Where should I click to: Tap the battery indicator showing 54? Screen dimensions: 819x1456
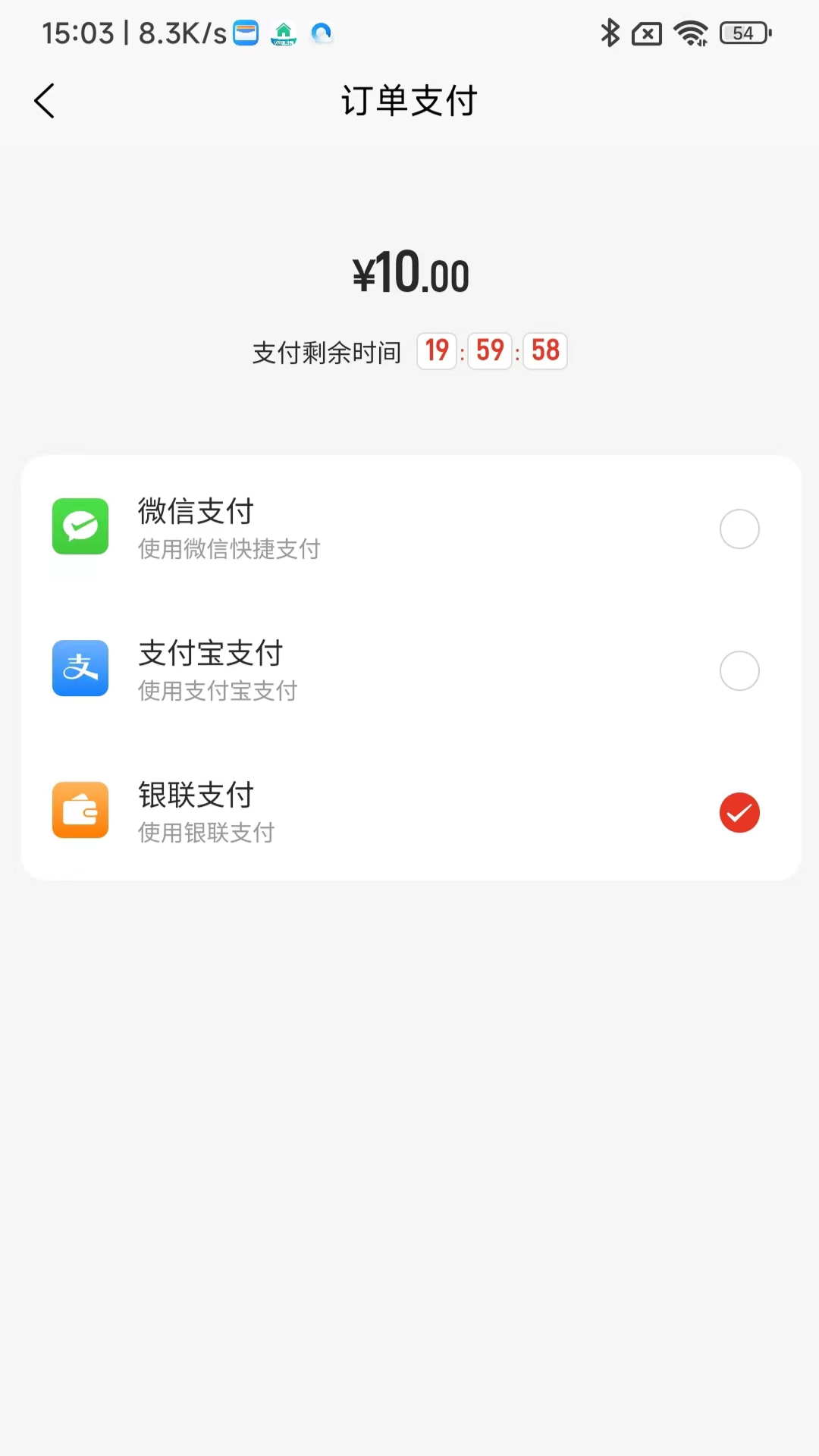click(x=742, y=33)
